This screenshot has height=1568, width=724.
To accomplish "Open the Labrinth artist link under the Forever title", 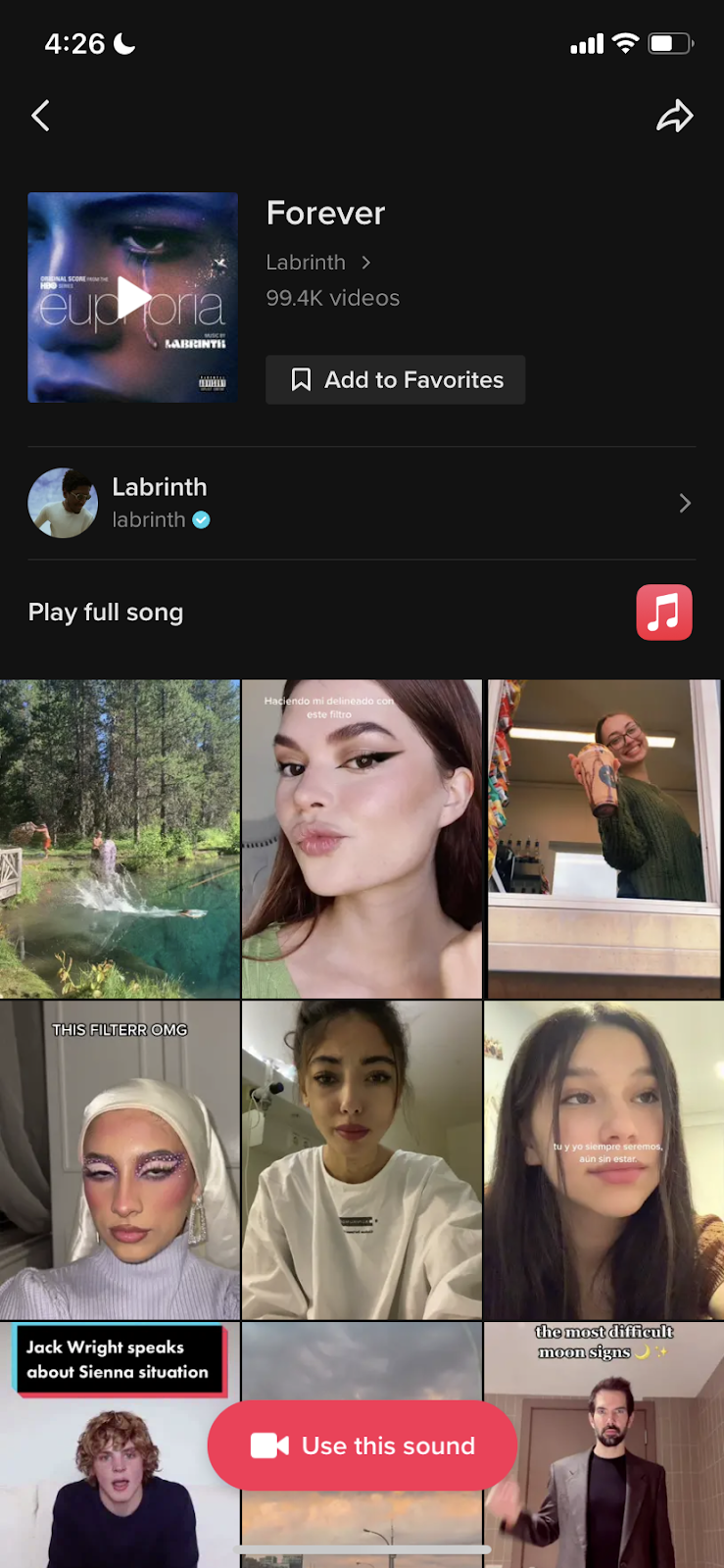I will (x=317, y=263).
